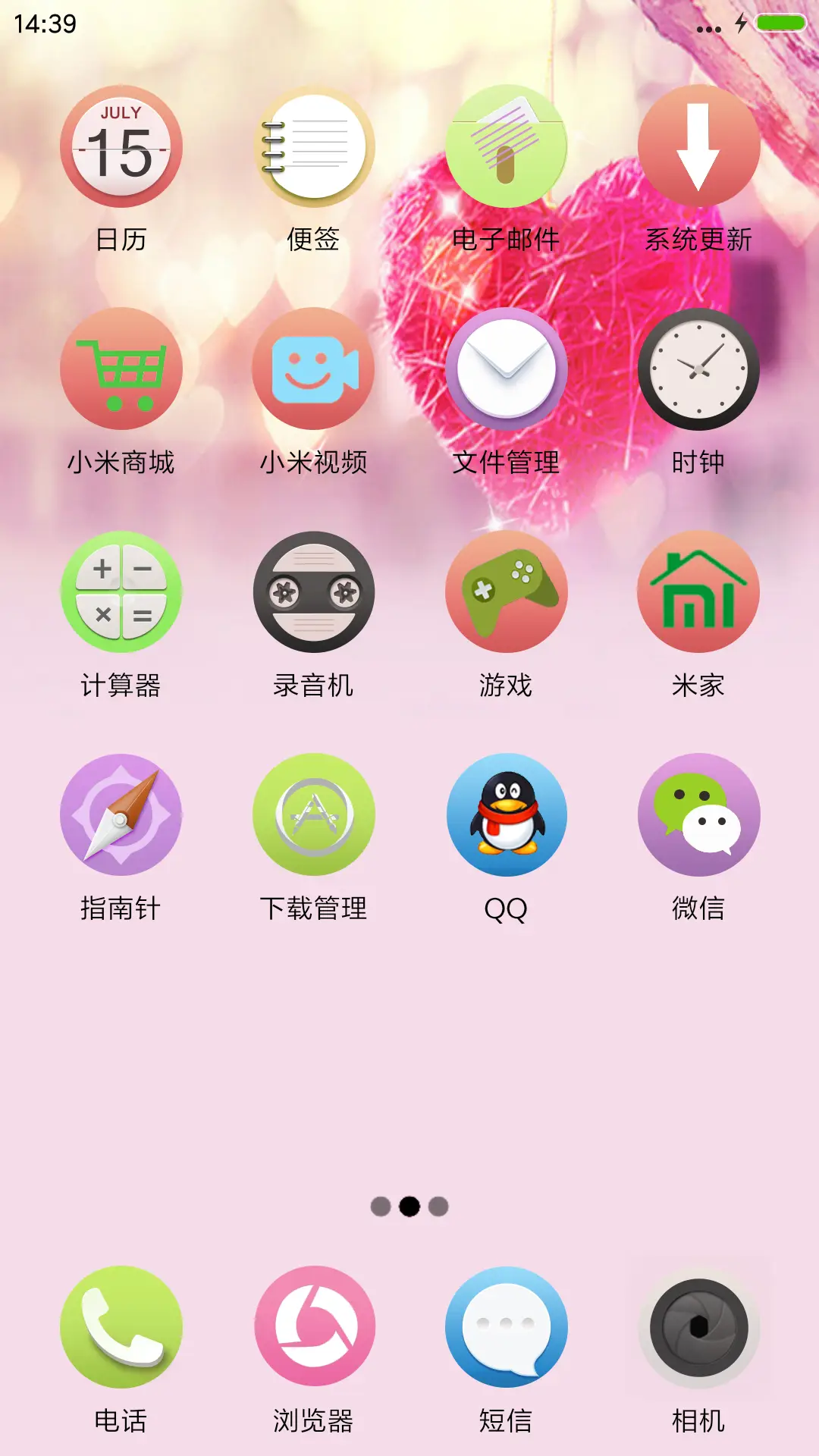Launch the 米家 Mi Home app
Viewport: 819px width, 1456px height.
pyautogui.click(x=698, y=593)
